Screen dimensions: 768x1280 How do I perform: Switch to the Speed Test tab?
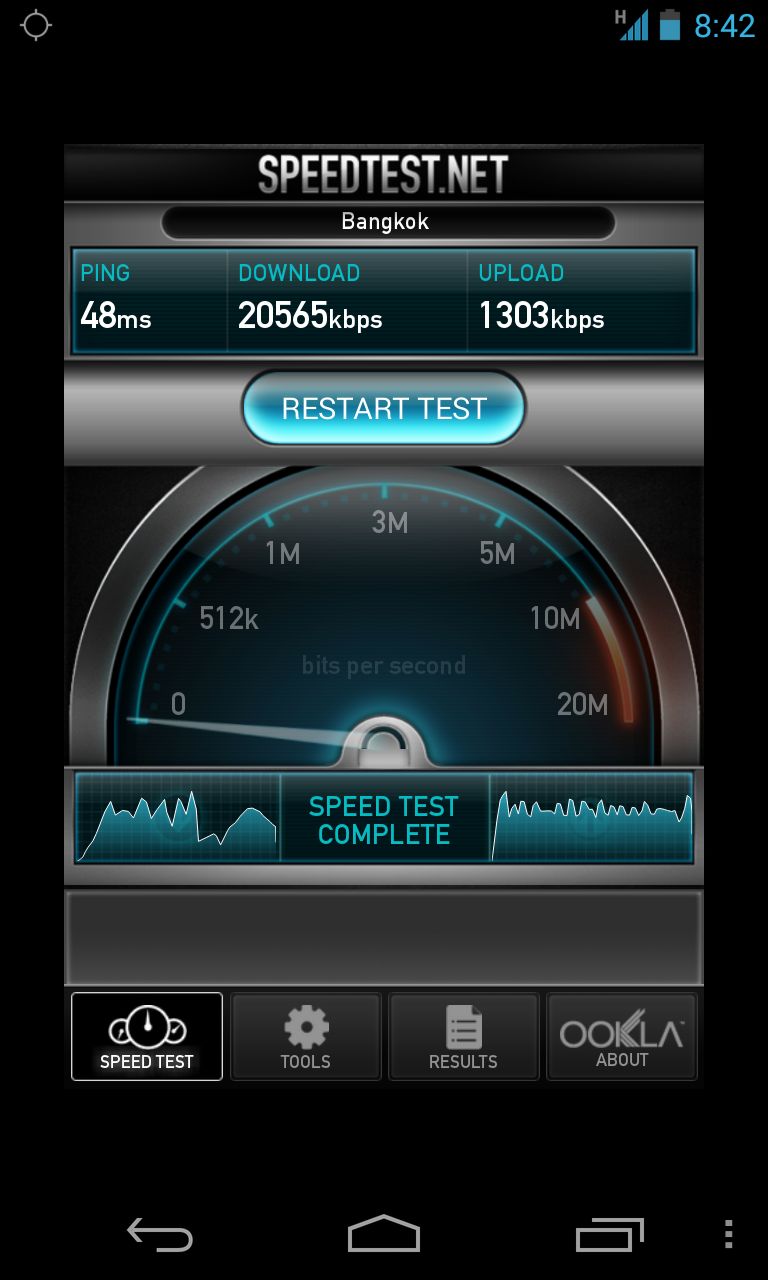click(147, 1036)
